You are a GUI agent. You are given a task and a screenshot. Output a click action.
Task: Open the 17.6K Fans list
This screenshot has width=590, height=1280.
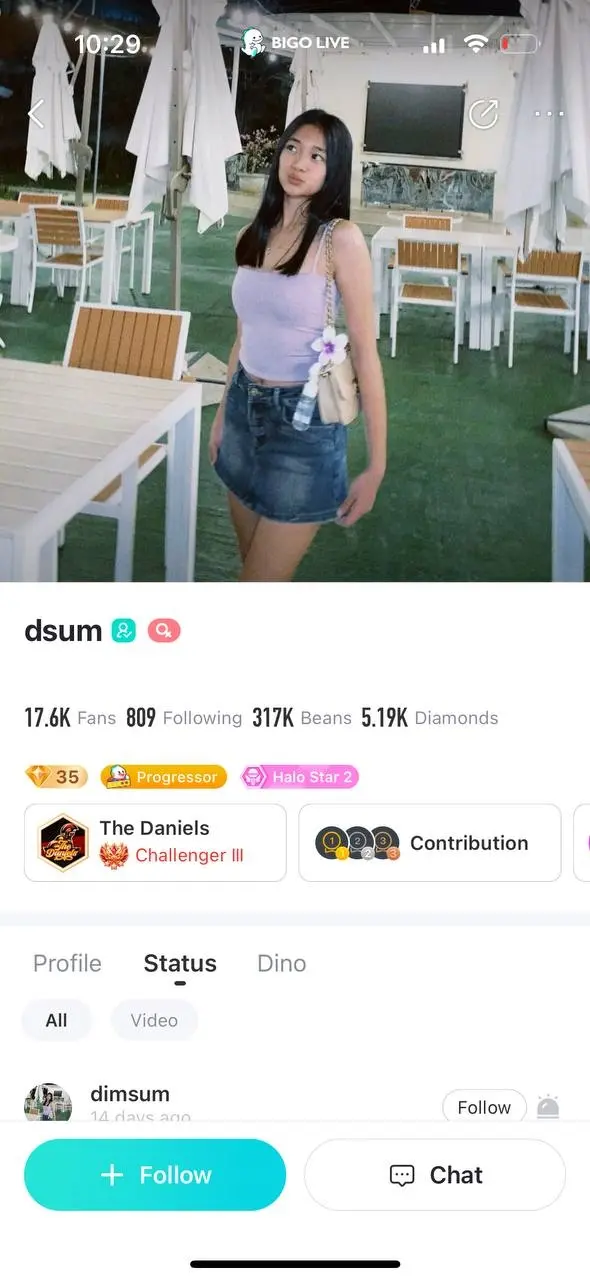tap(70, 718)
